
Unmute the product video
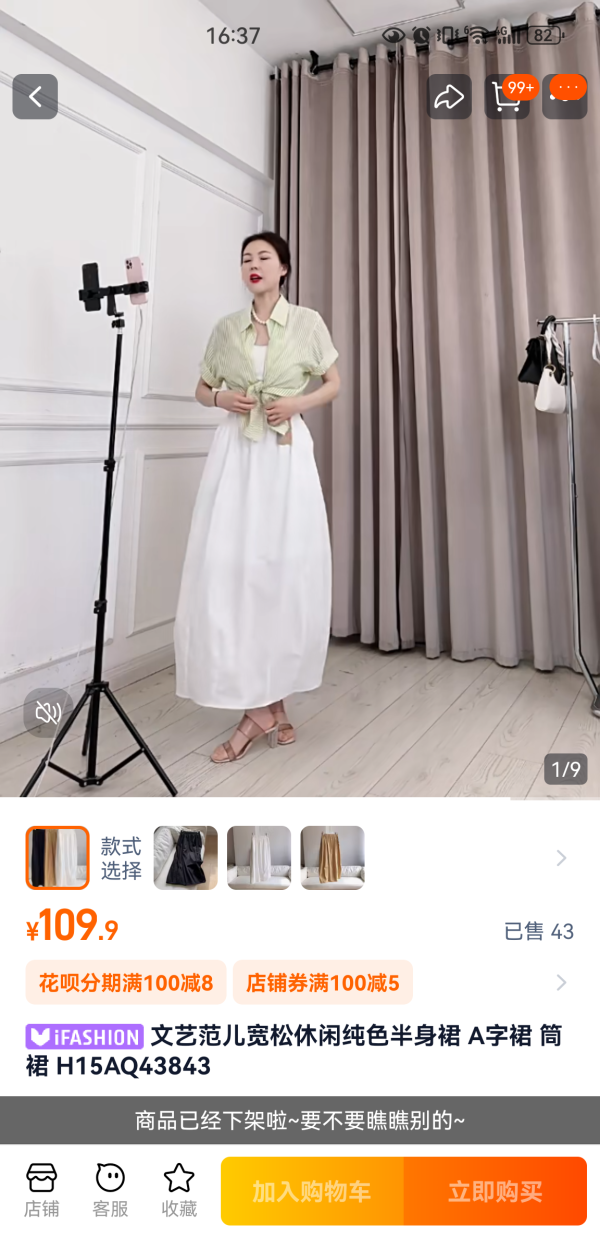pyautogui.click(x=47, y=712)
